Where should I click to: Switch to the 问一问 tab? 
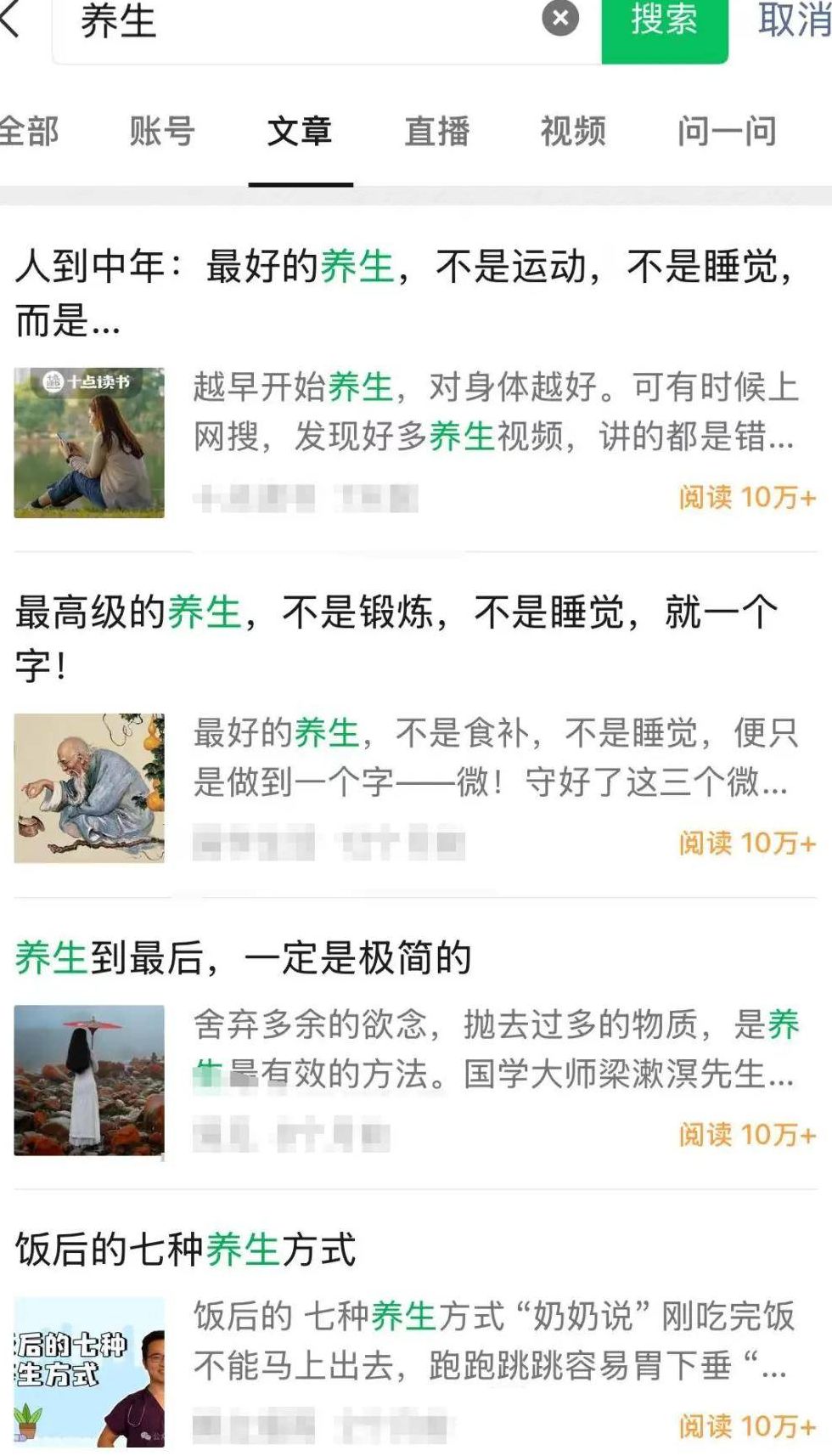pos(727,132)
